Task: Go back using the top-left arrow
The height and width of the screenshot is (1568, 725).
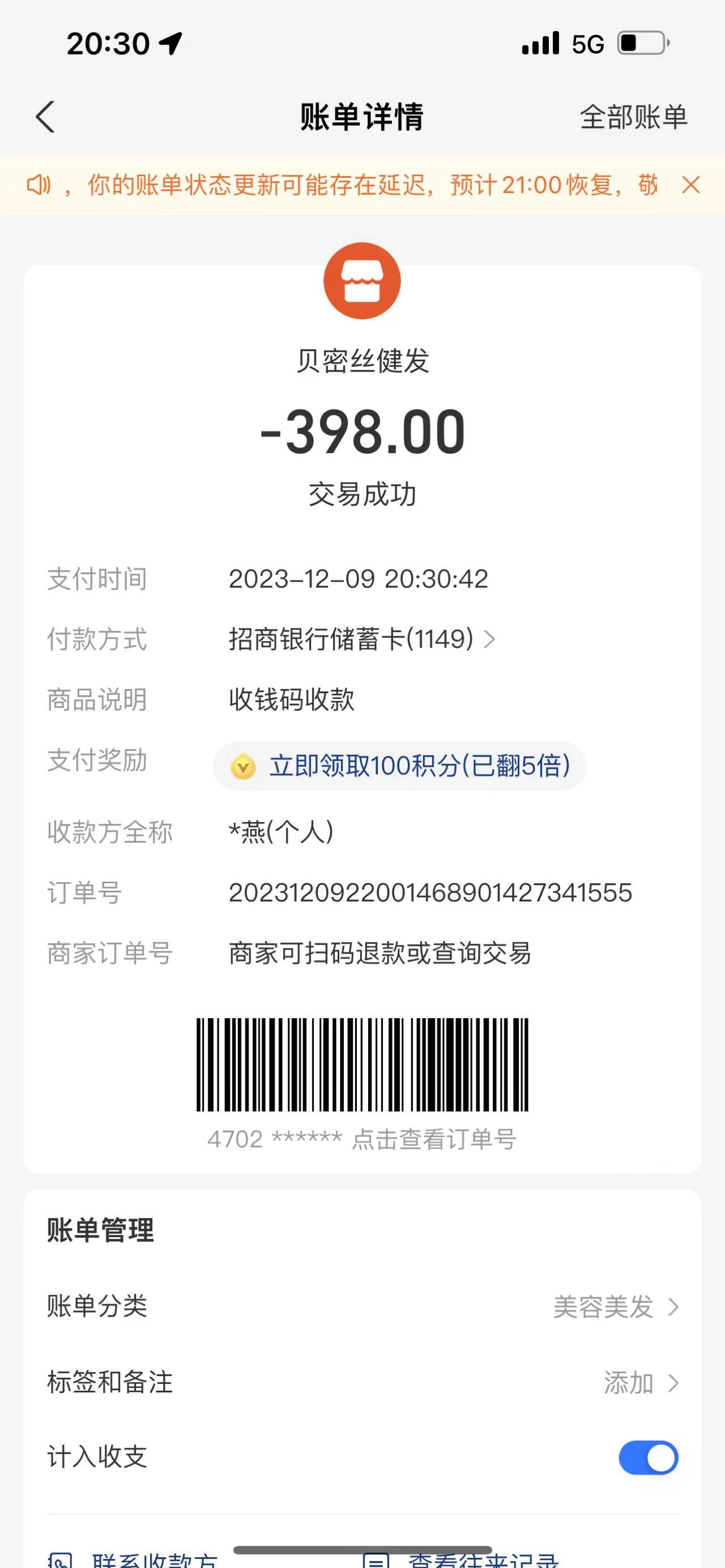Action: pyautogui.click(x=45, y=117)
